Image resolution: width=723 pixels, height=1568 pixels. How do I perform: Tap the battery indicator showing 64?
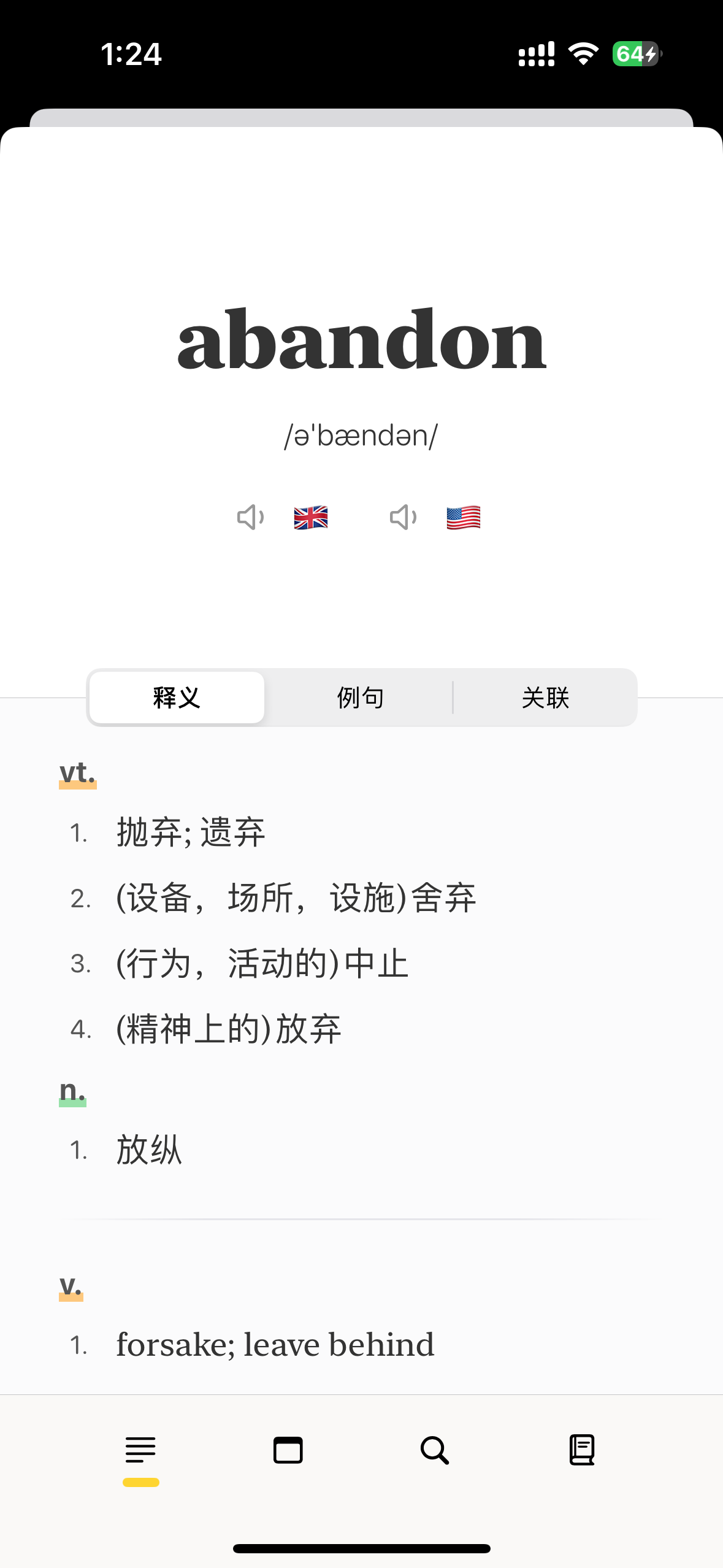click(635, 55)
